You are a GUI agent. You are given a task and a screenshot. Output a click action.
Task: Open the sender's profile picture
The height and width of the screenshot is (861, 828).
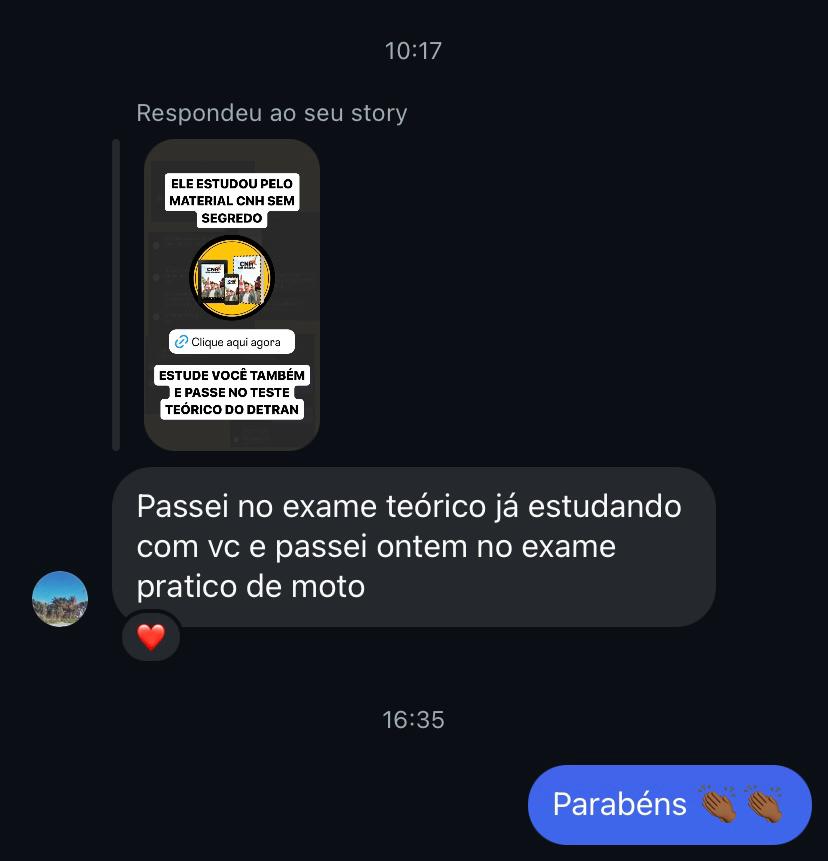60,599
